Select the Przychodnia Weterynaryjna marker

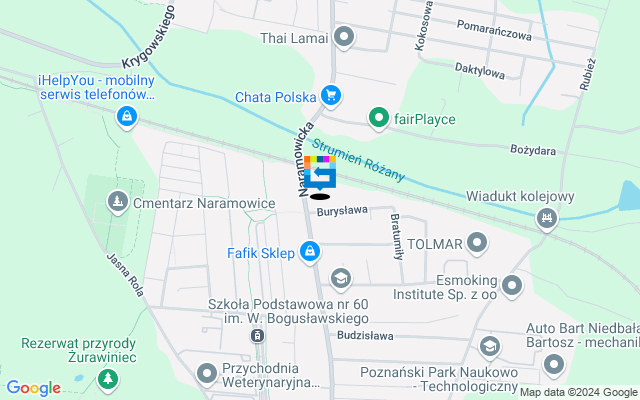pyautogui.click(x=206, y=374)
